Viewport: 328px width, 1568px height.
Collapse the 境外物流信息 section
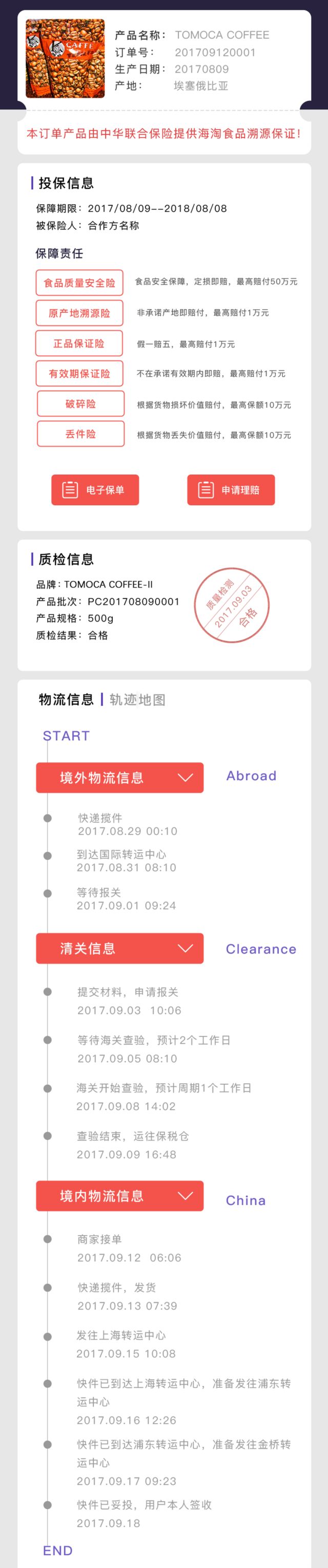pos(184,777)
